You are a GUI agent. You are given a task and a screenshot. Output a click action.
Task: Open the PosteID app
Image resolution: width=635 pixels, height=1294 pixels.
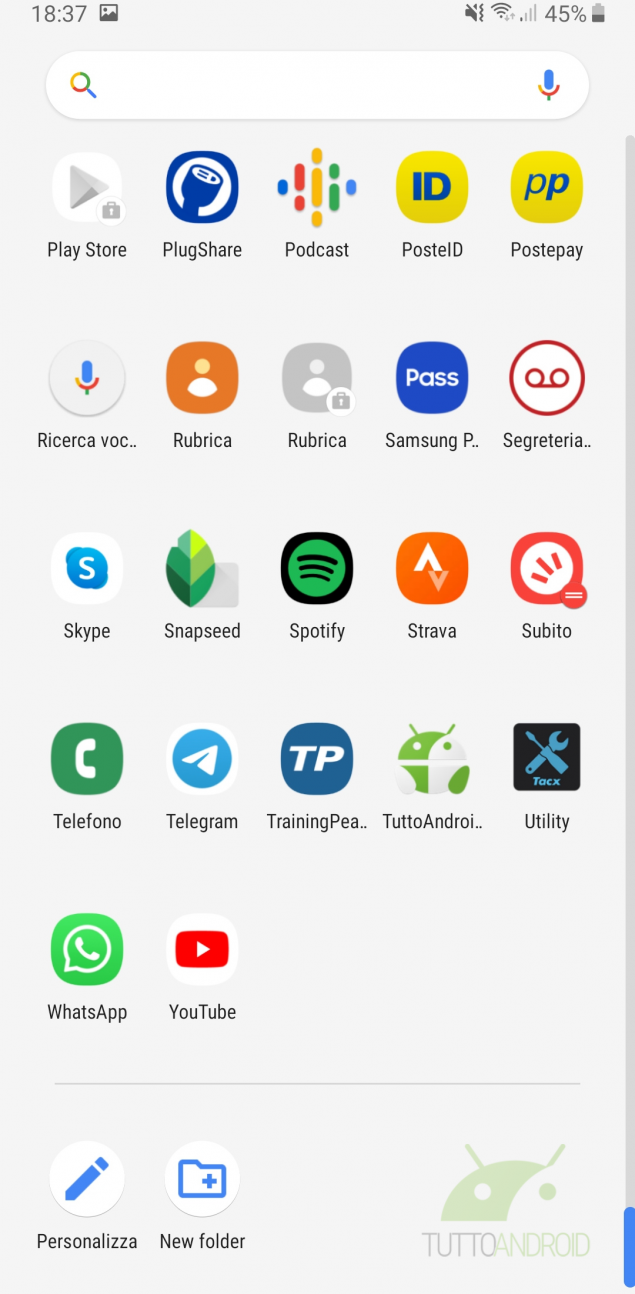(432, 188)
